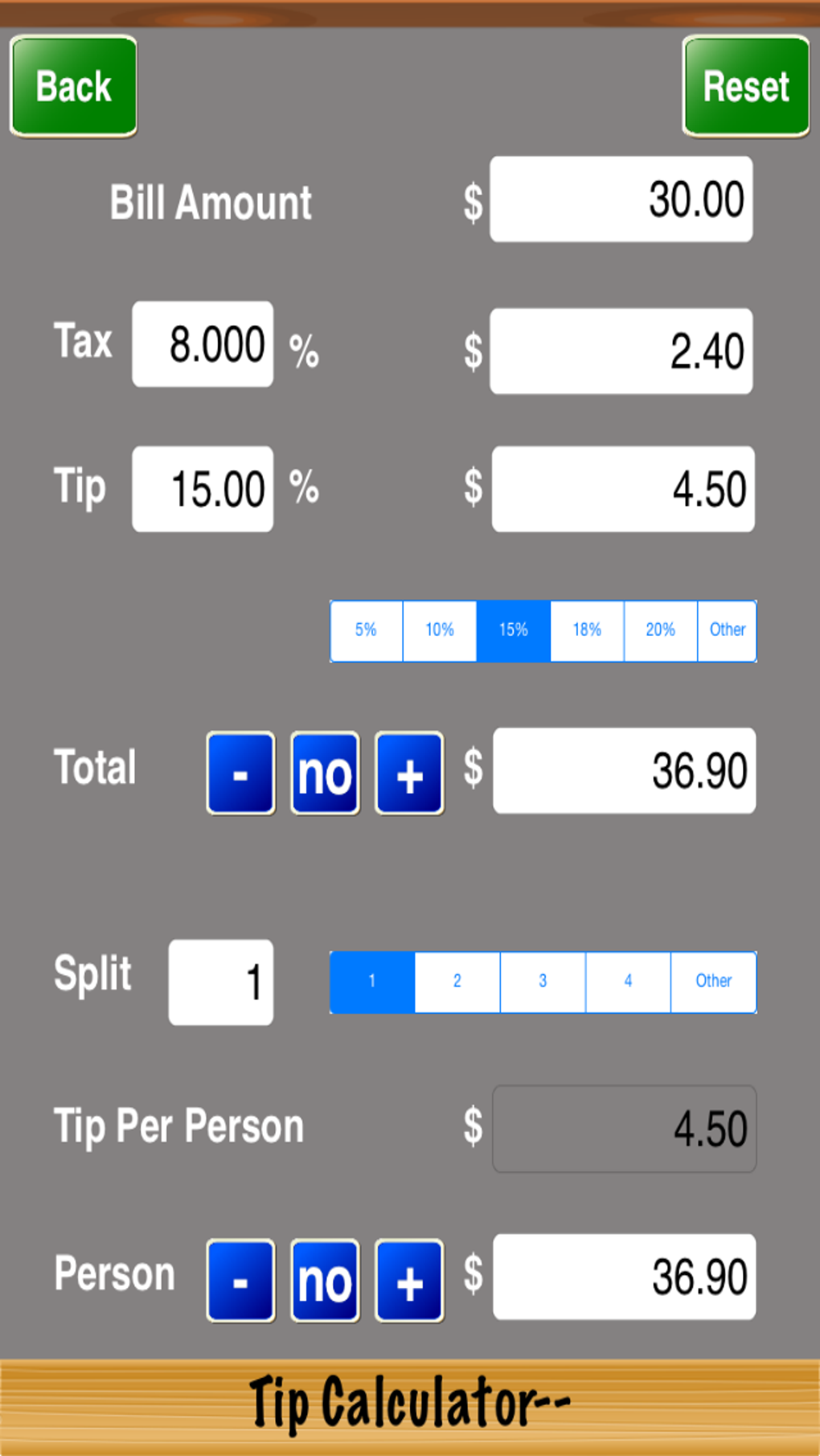The width and height of the screenshot is (820, 1456).
Task: Split the bill between 4 people
Action: (x=628, y=981)
